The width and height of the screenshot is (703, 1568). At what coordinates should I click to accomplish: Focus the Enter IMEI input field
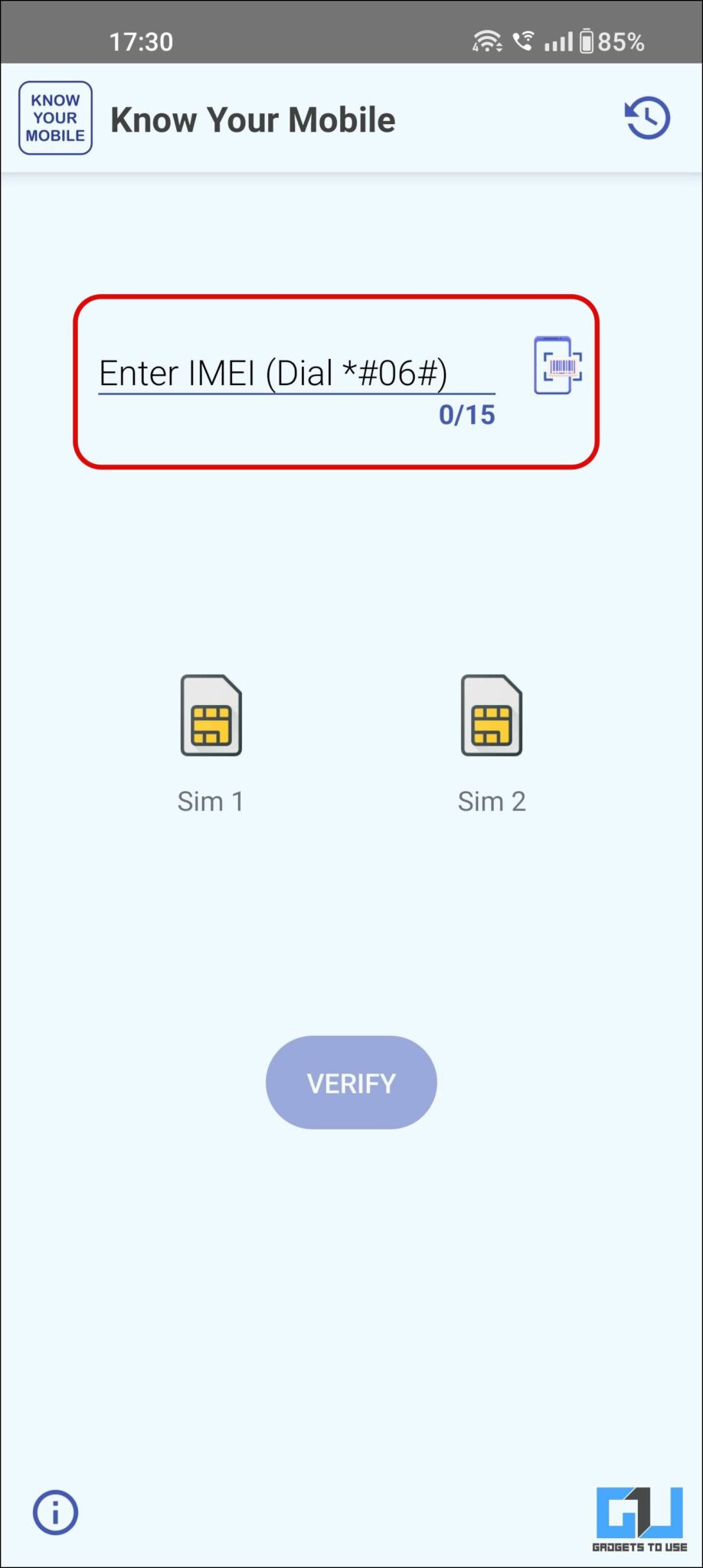(x=295, y=373)
